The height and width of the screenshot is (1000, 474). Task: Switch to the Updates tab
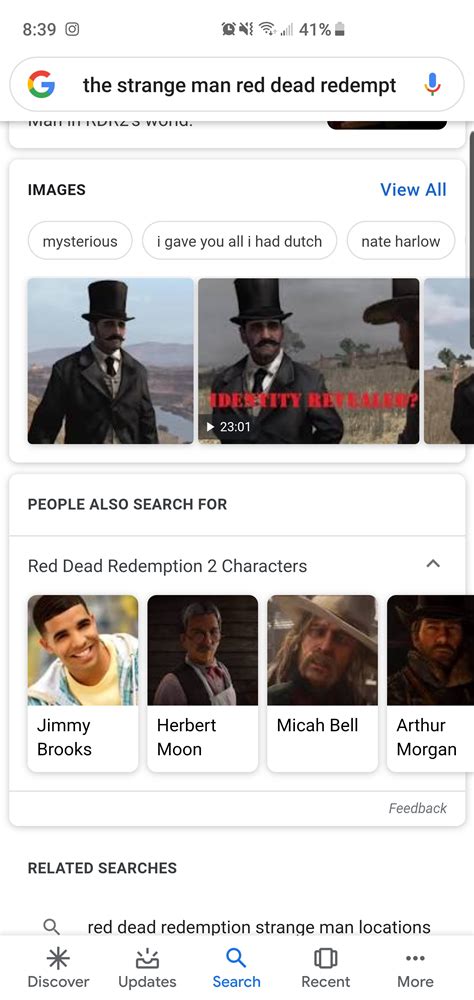[x=147, y=968]
